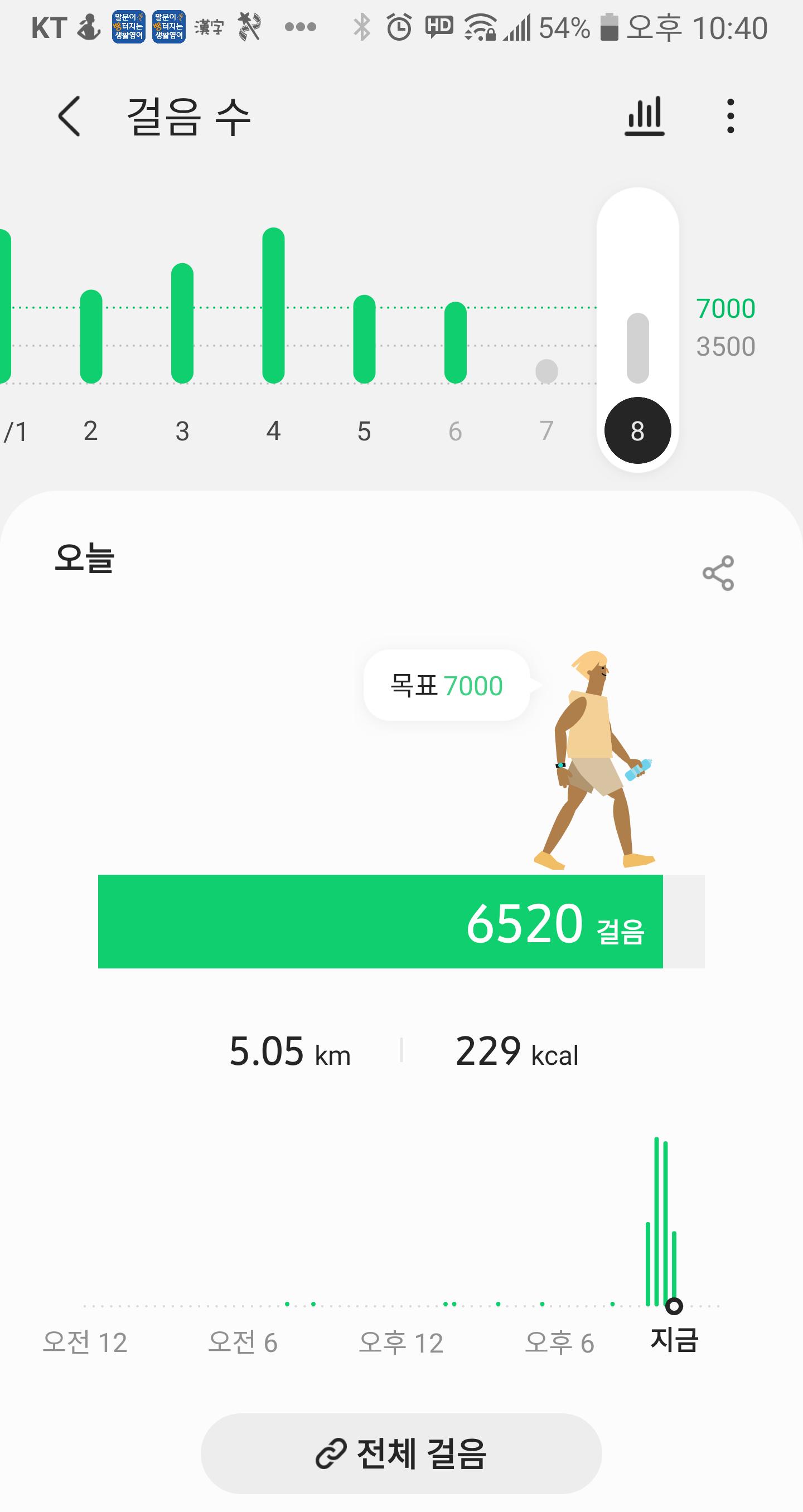Open the 전체 걸음 button

[401, 1453]
